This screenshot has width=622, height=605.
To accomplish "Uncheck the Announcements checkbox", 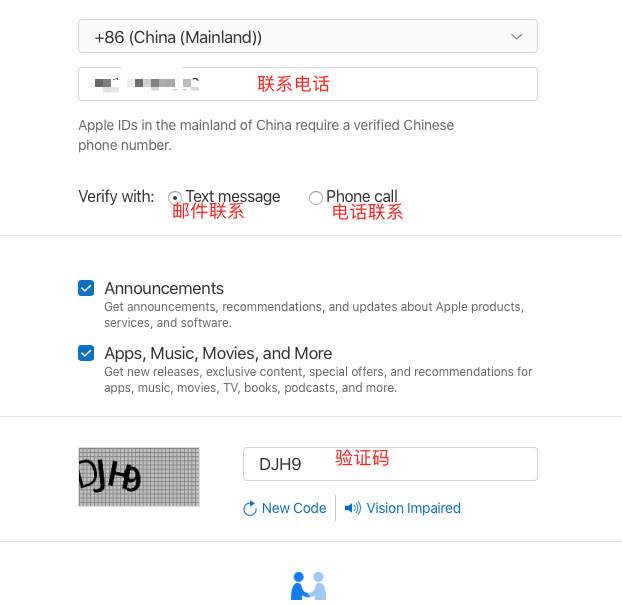I will (x=86, y=288).
